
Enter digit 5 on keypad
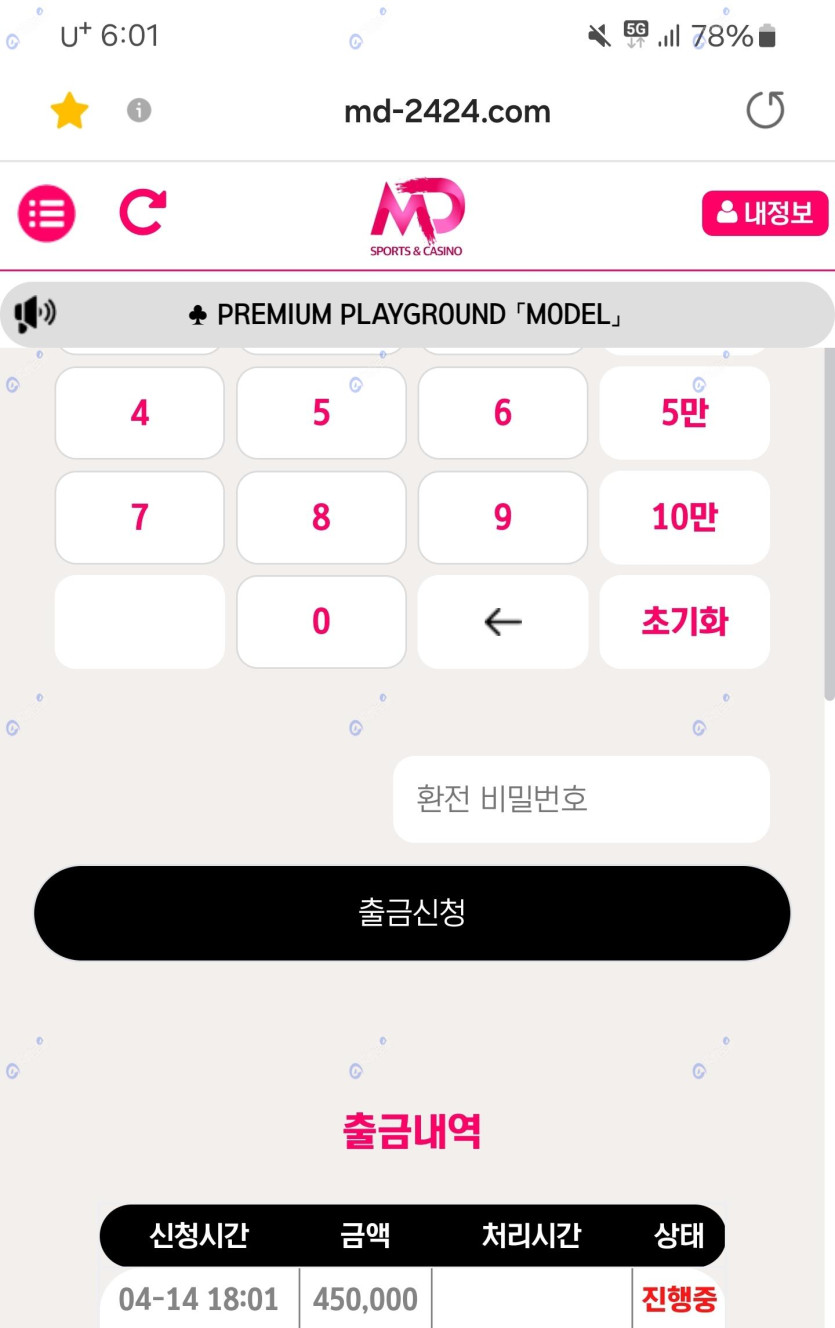click(x=321, y=412)
